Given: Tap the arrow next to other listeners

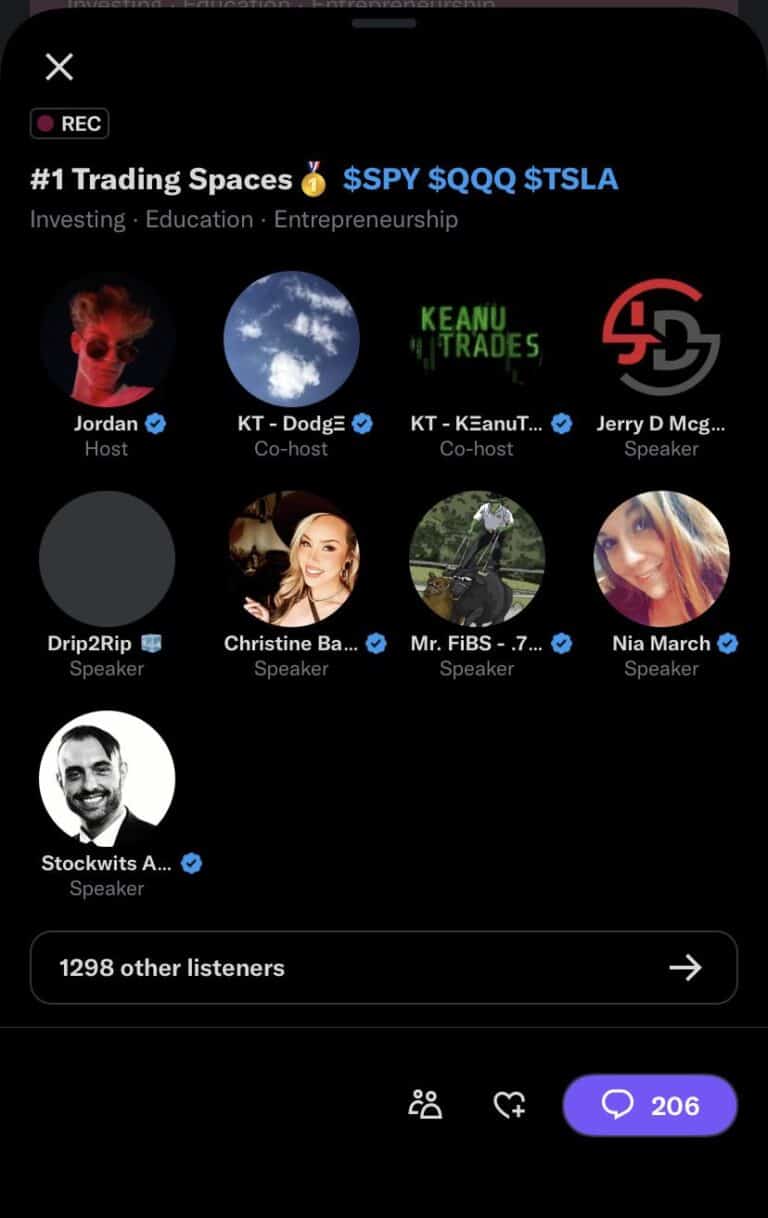Looking at the screenshot, I should pos(686,967).
